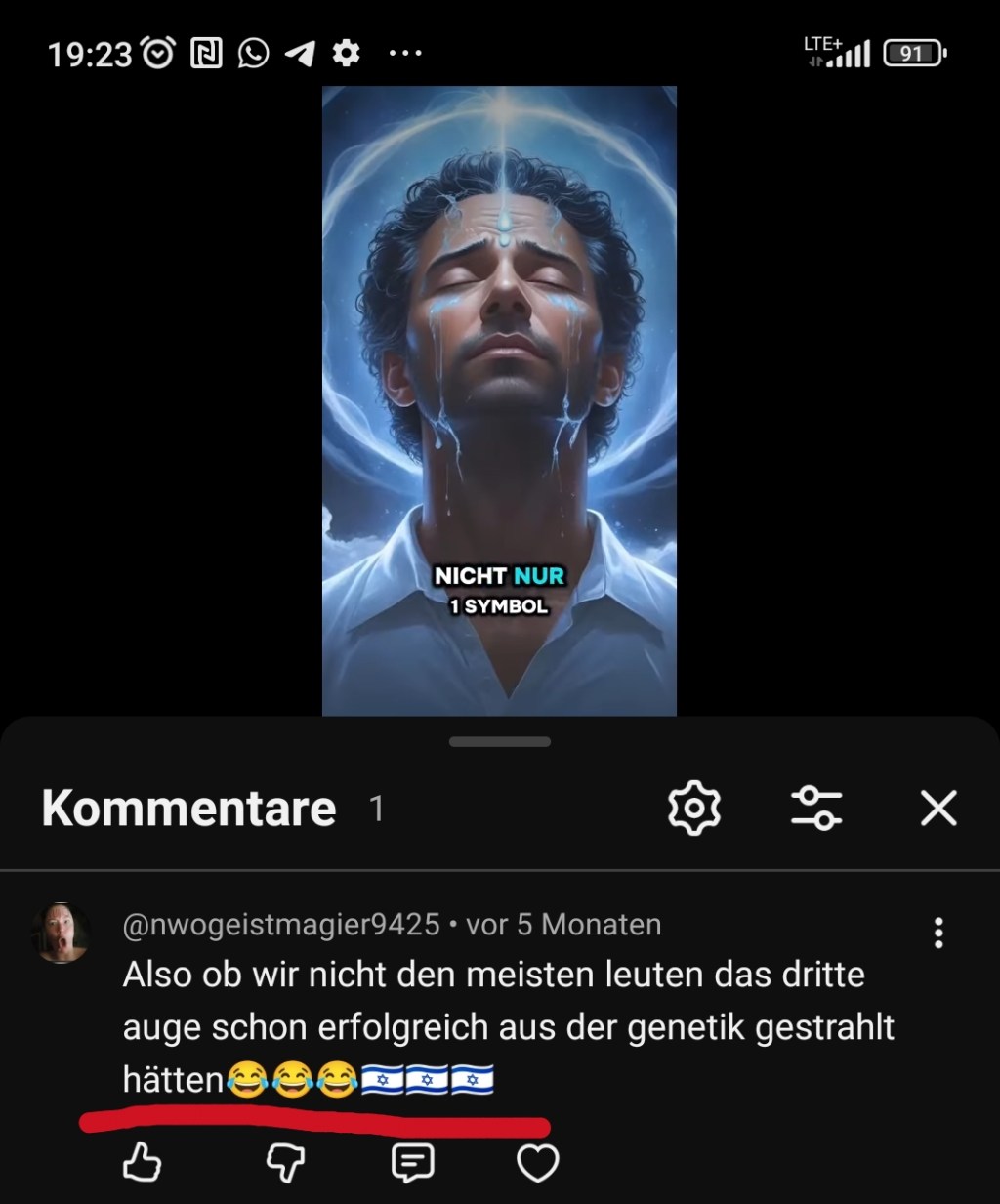Select the Kommentare panel header
Viewport: 1000px width, 1204px height.
(188, 808)
